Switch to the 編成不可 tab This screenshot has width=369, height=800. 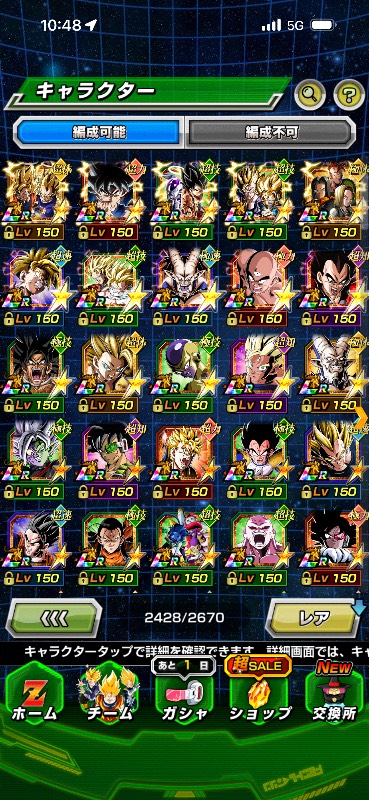270,133
